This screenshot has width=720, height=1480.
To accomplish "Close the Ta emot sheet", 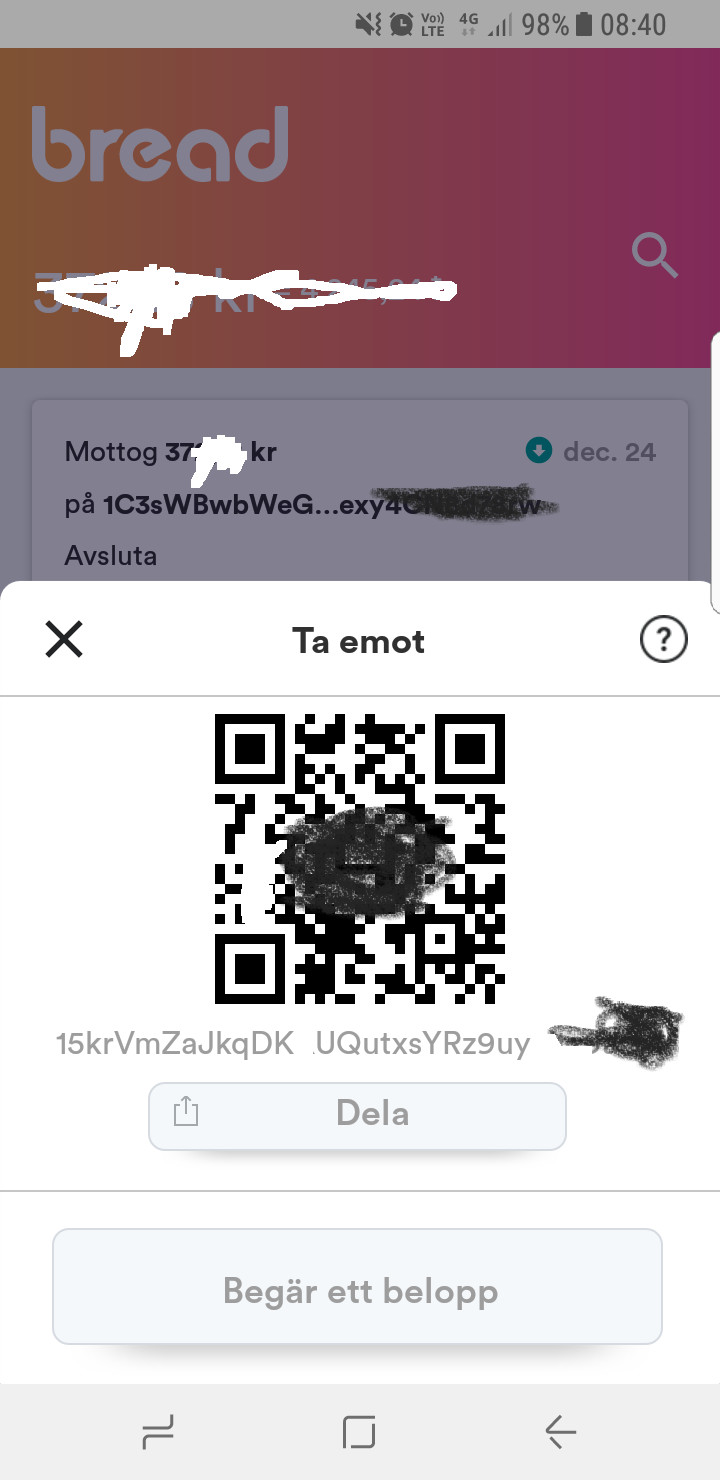I will 64,639.
